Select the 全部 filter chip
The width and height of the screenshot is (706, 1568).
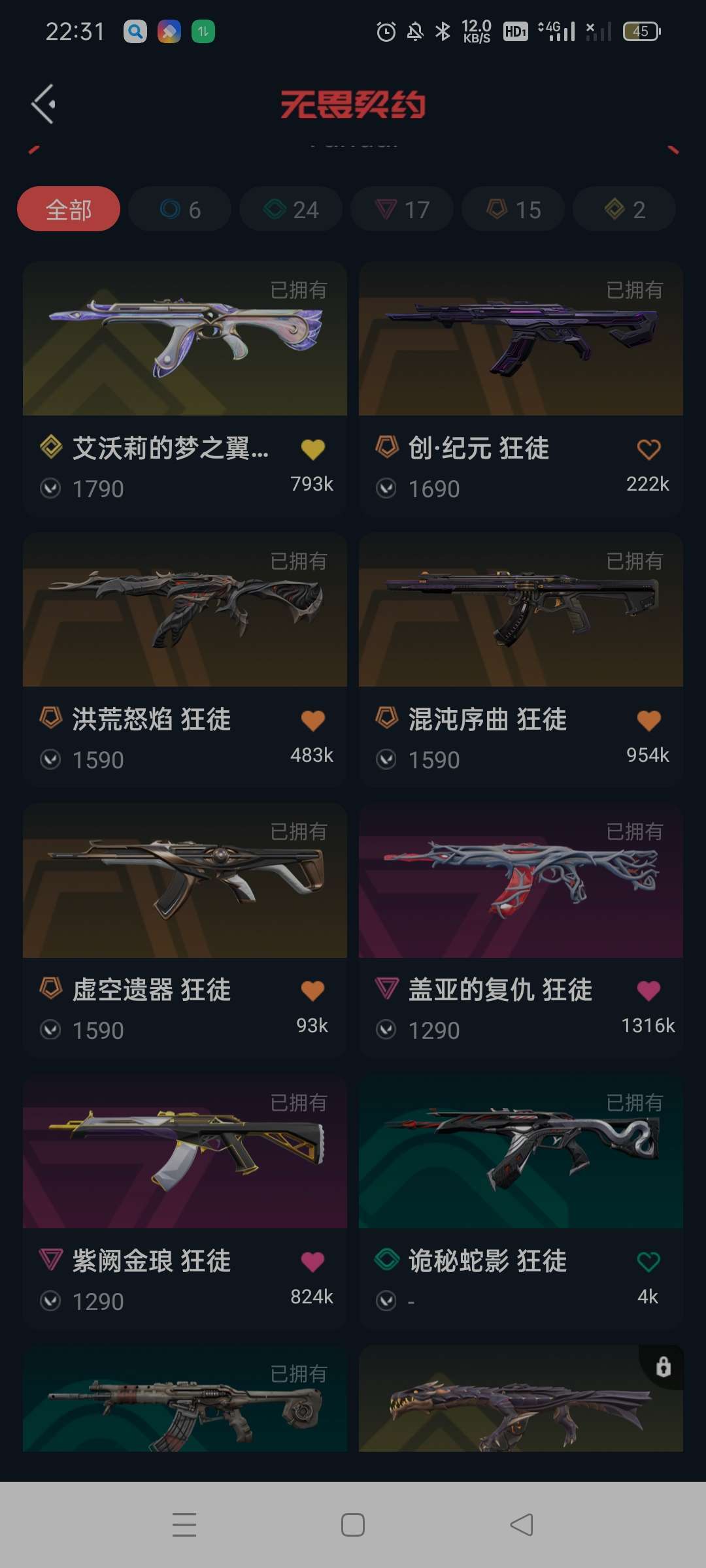click(x=69, y=209)
